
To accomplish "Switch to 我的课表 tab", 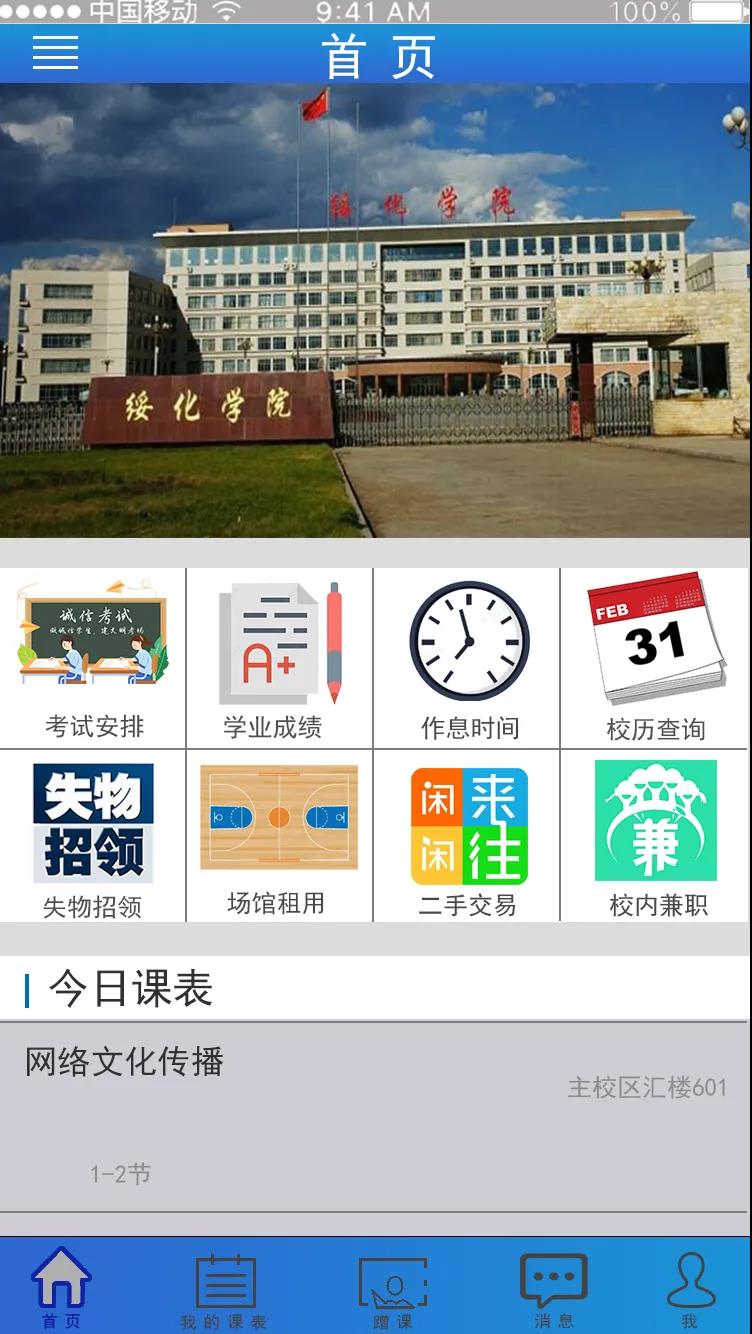I will tap(225, 1290).
